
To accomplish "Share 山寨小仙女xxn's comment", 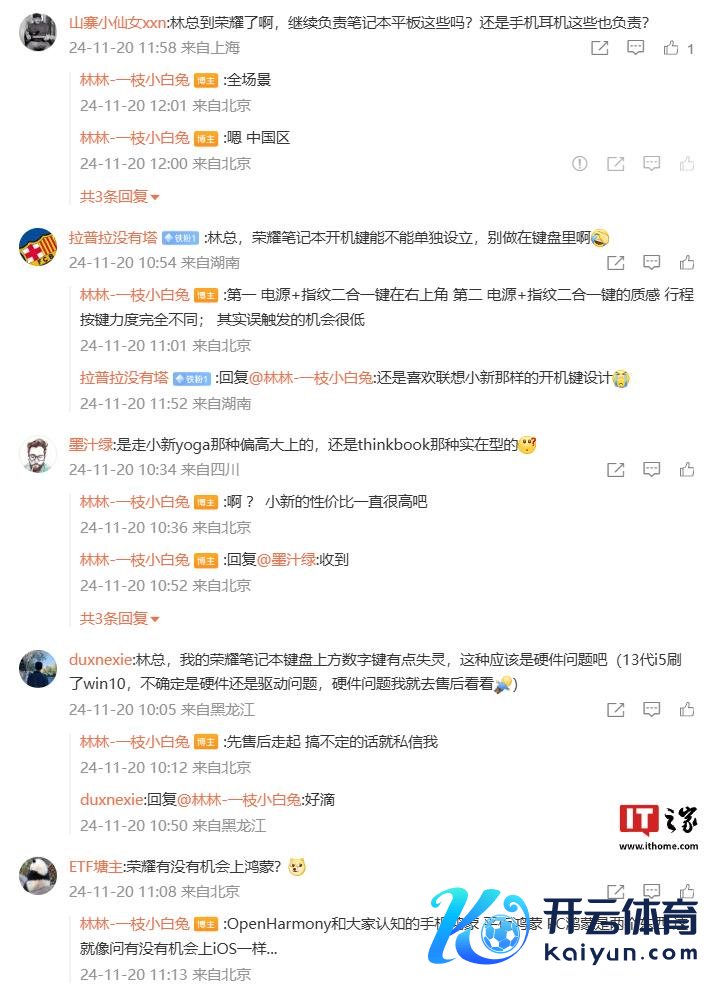I will click(600, 47).
